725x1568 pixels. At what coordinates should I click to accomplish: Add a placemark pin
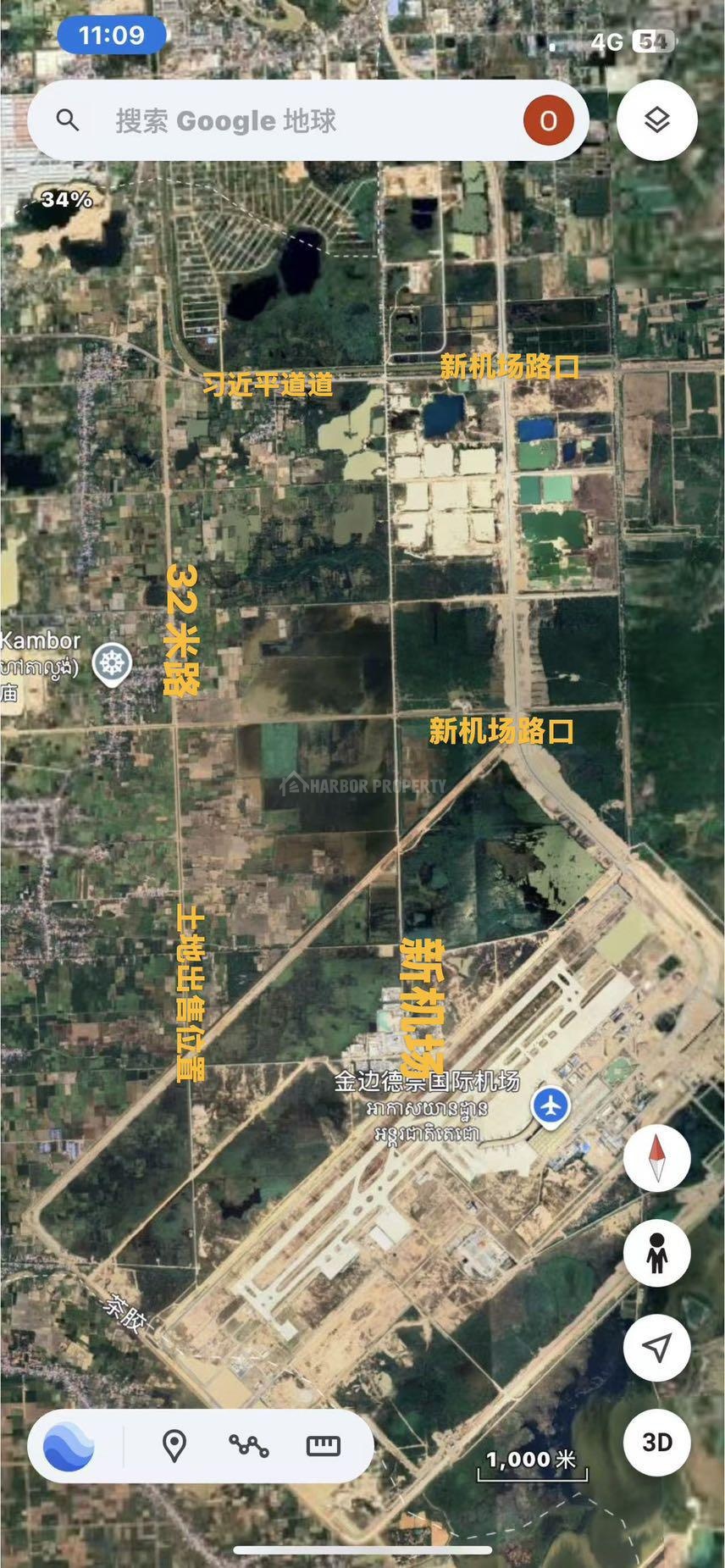coord(174,1446)
